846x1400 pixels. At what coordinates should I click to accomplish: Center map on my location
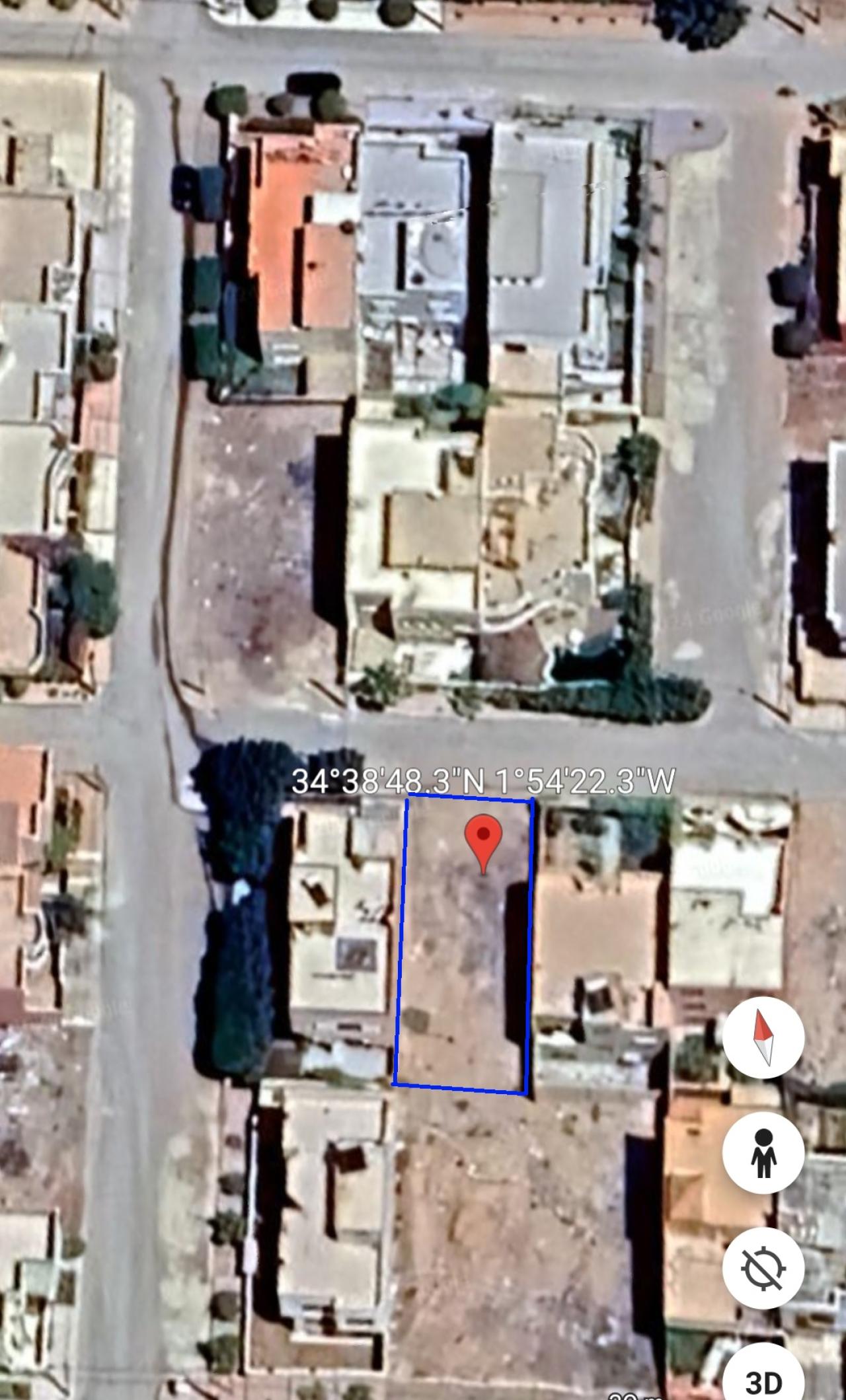[x=763, y=1268]
